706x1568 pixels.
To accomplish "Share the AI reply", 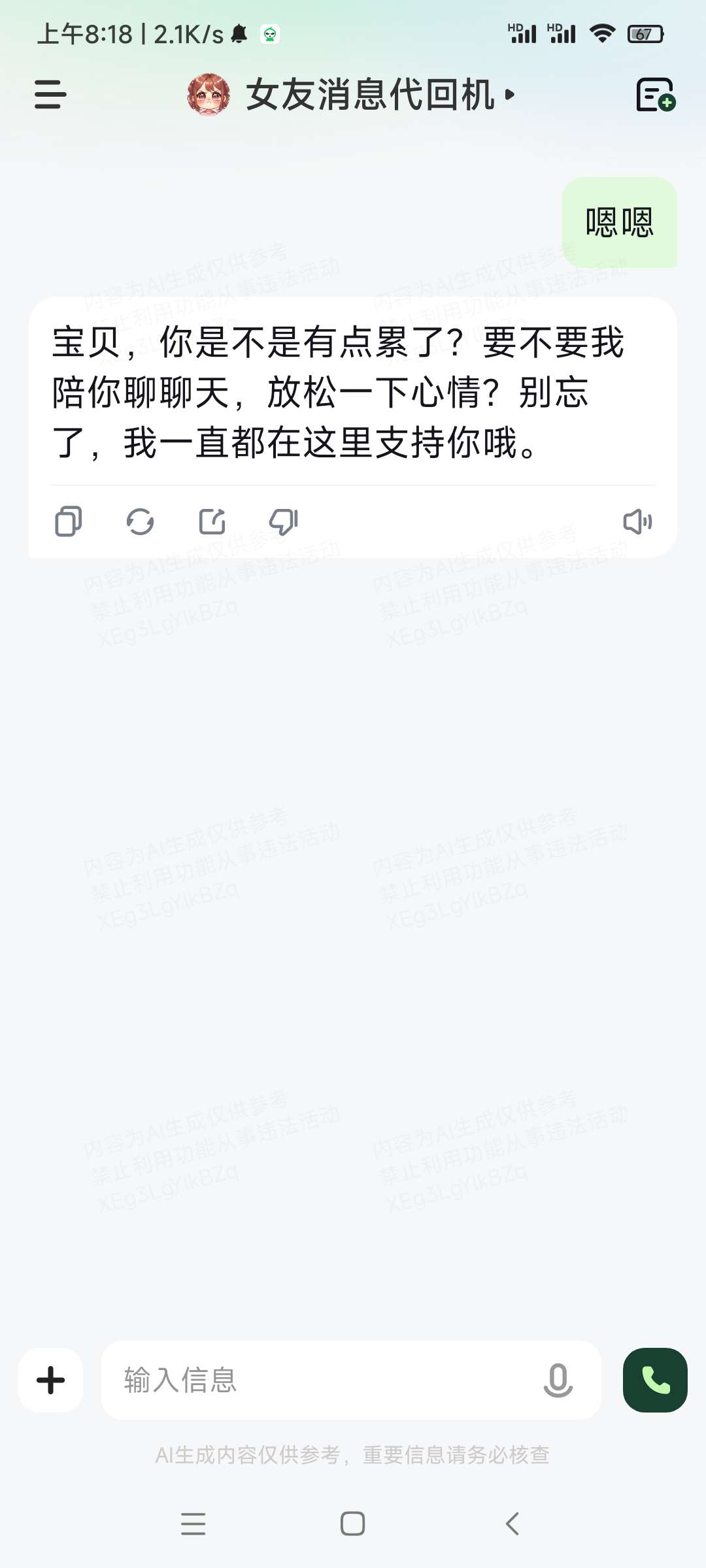I will [x=212, y=521].
